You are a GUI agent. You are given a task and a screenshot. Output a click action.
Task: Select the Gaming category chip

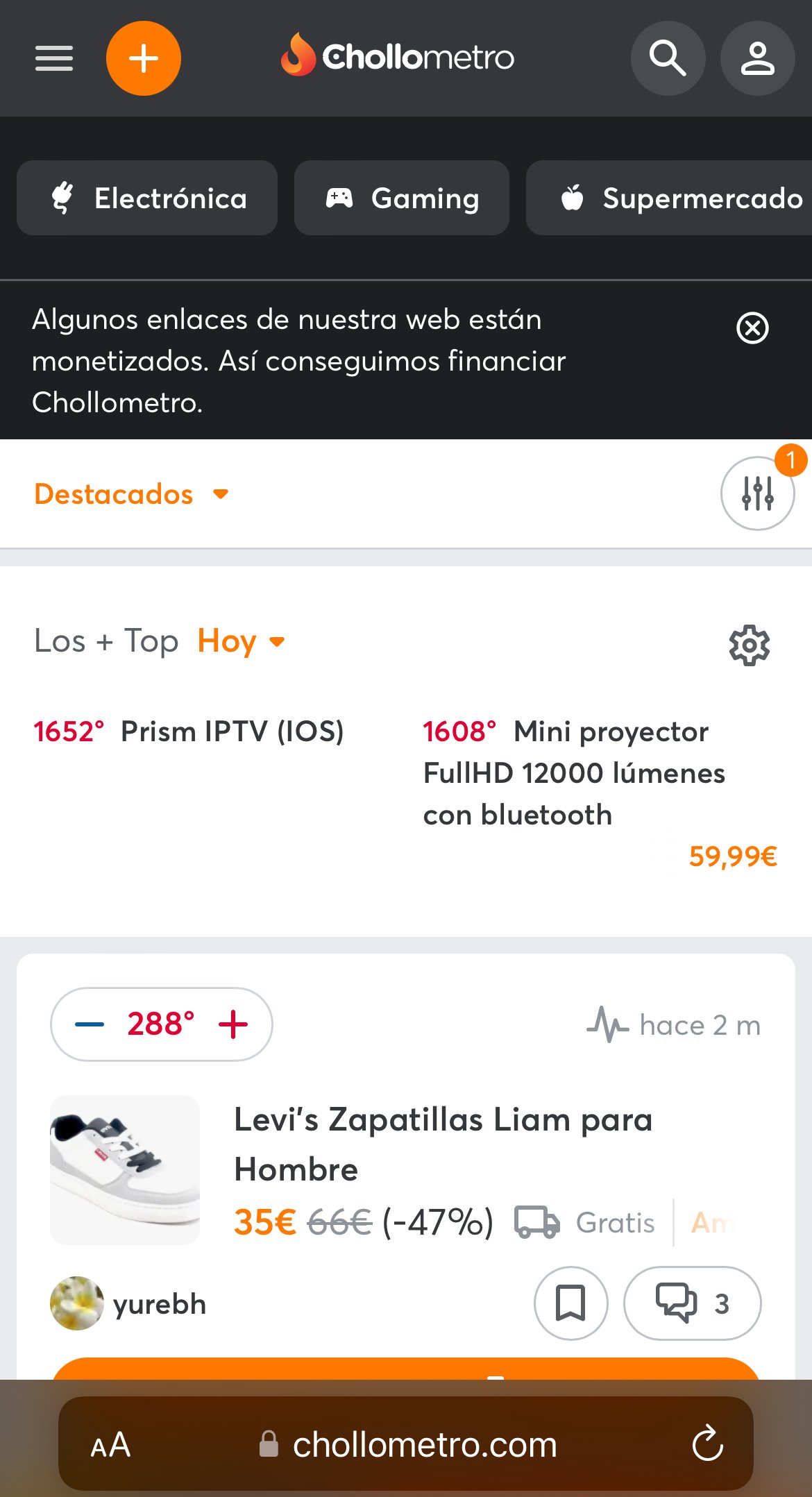tap(402, 198)
